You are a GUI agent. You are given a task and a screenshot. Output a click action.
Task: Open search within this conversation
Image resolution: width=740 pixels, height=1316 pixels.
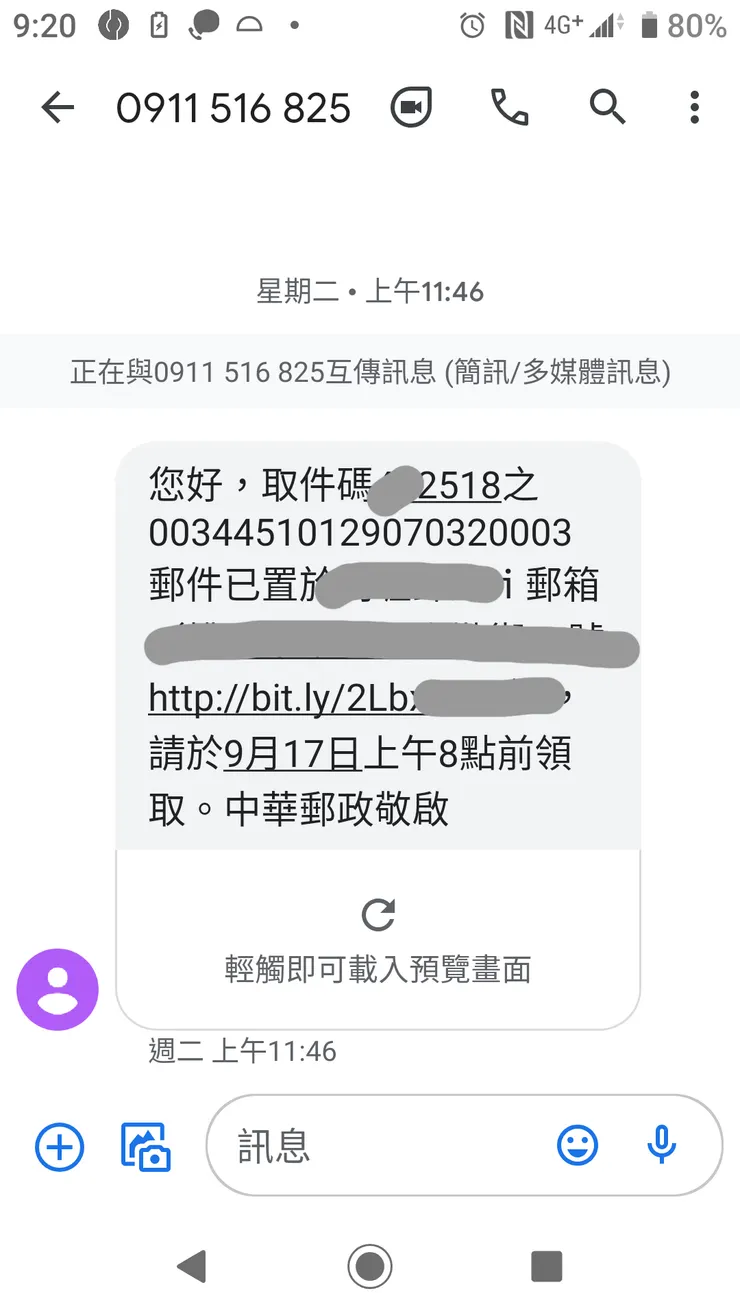[606, 107]
